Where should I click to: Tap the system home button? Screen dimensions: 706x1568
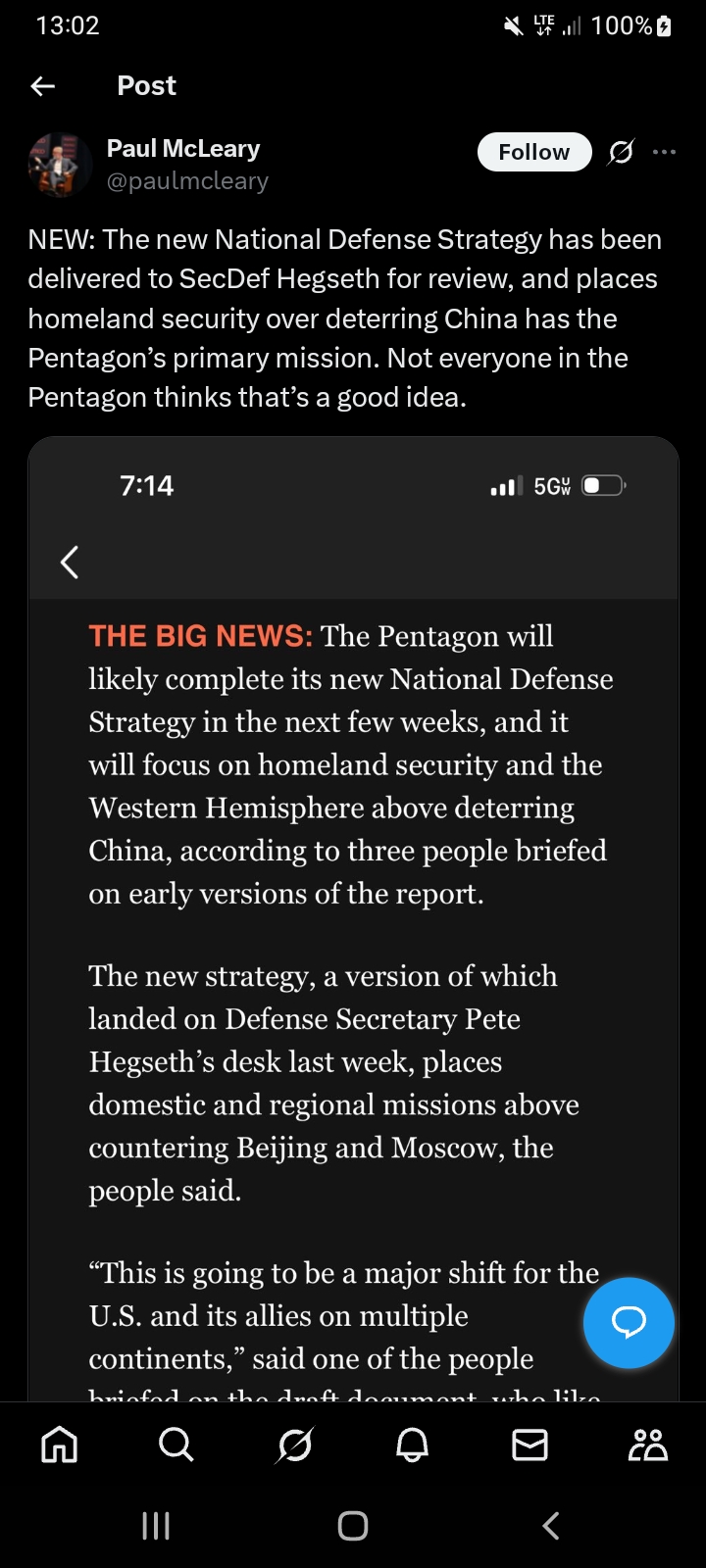click(x=353, y=1525)
